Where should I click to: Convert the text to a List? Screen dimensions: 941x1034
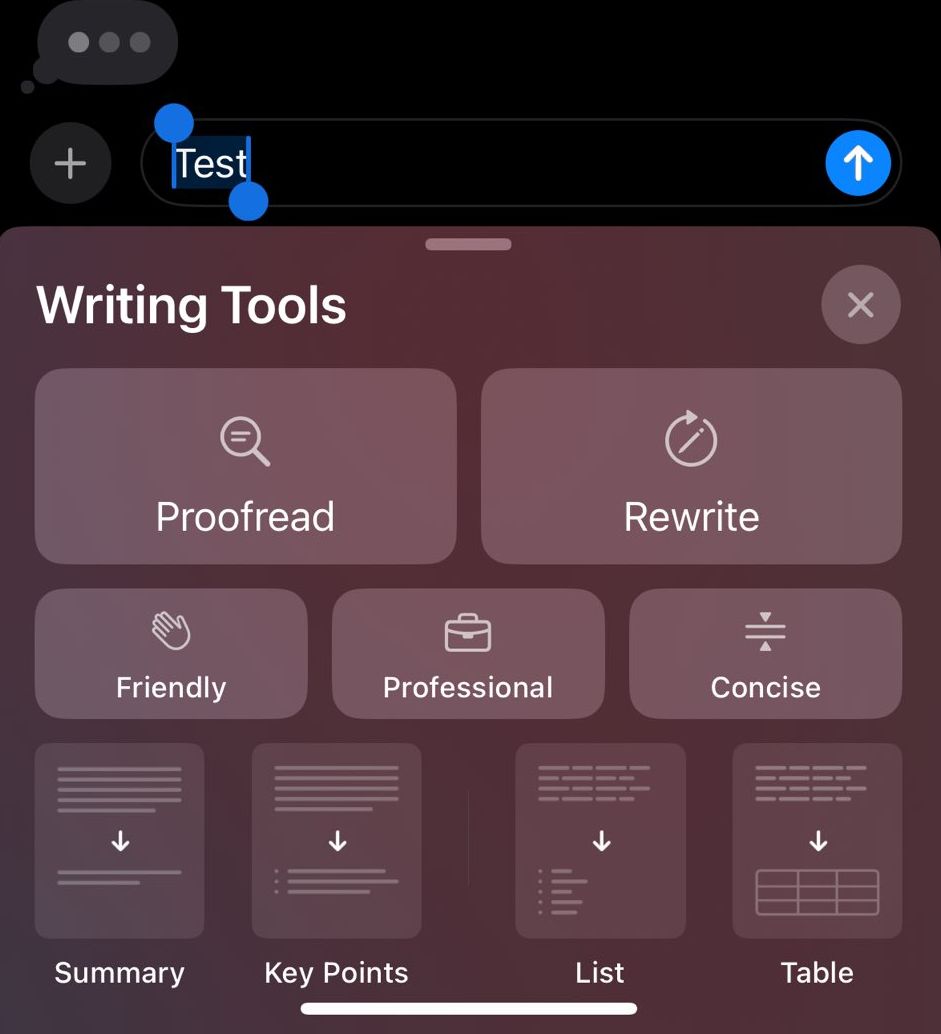point(600,841)
